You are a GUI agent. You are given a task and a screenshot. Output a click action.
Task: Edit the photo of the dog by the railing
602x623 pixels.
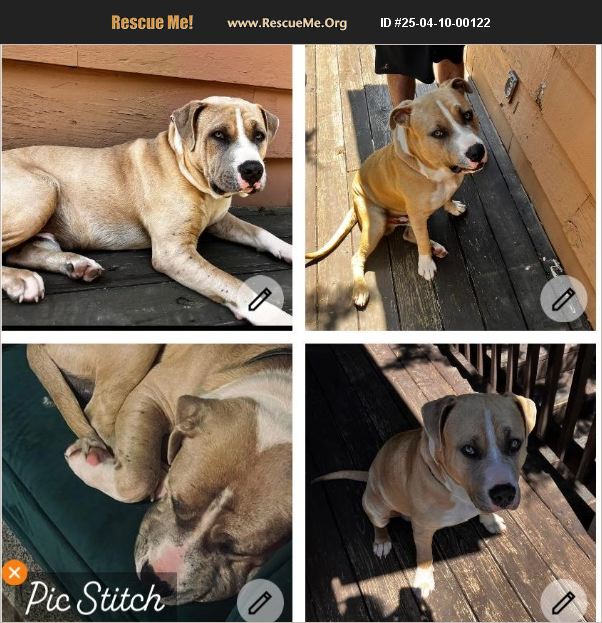tap(563, 602)
